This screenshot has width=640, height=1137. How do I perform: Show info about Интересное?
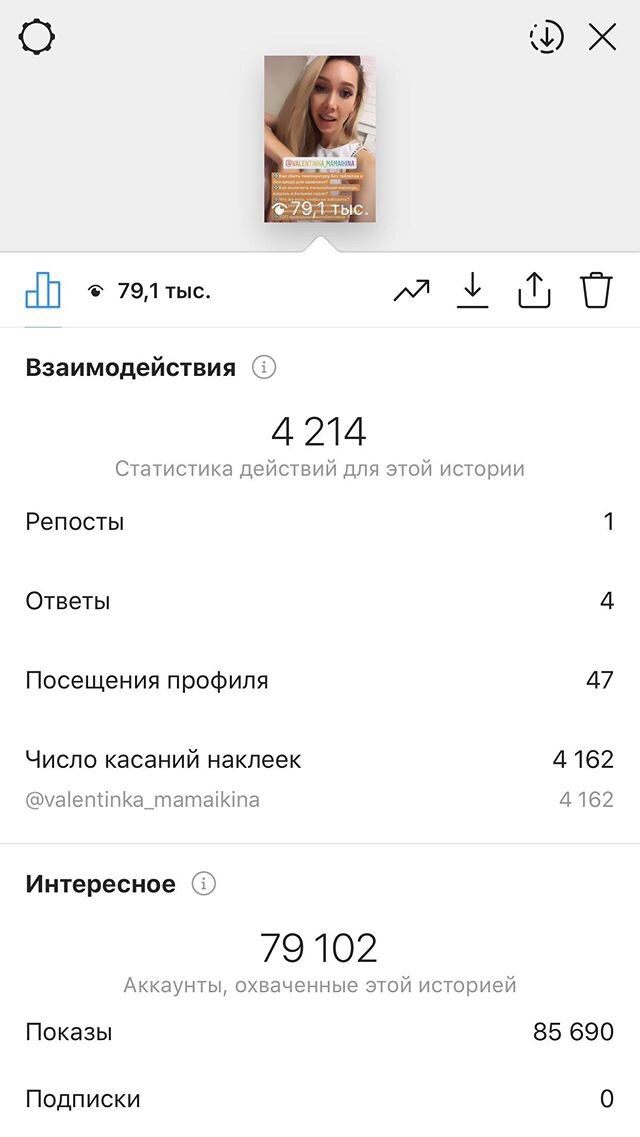point(204,884)
